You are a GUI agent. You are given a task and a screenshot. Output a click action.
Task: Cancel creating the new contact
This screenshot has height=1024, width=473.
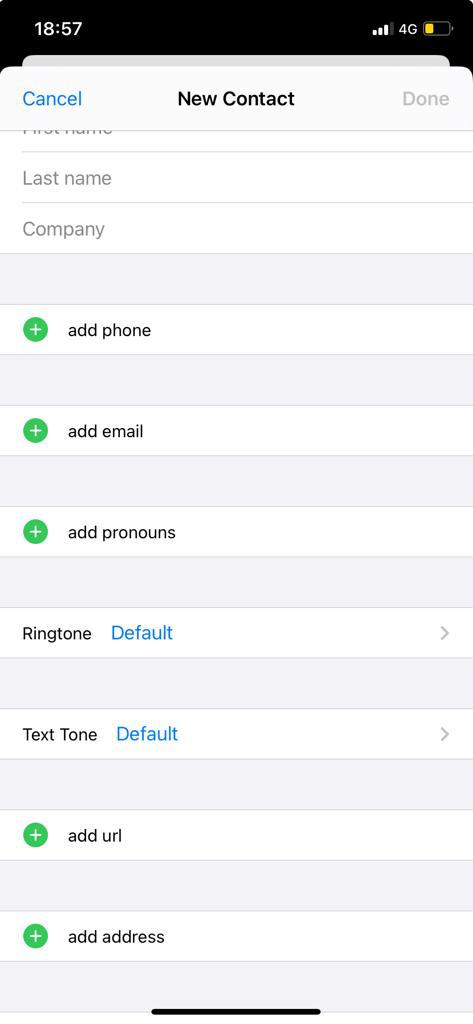[x=52, y=99]
